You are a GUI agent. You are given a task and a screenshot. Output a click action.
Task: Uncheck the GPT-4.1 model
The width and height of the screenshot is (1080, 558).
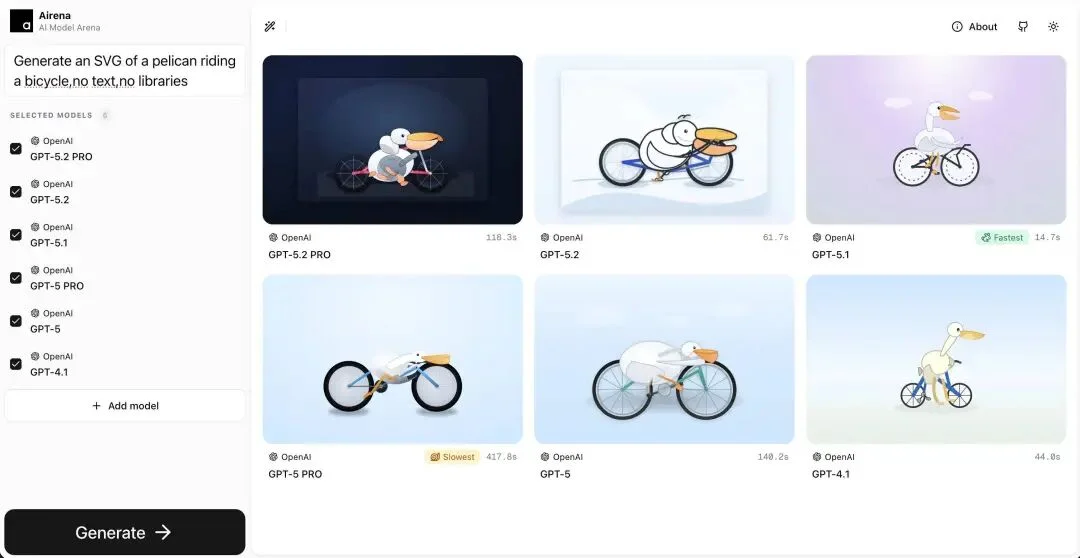[16, 364]
